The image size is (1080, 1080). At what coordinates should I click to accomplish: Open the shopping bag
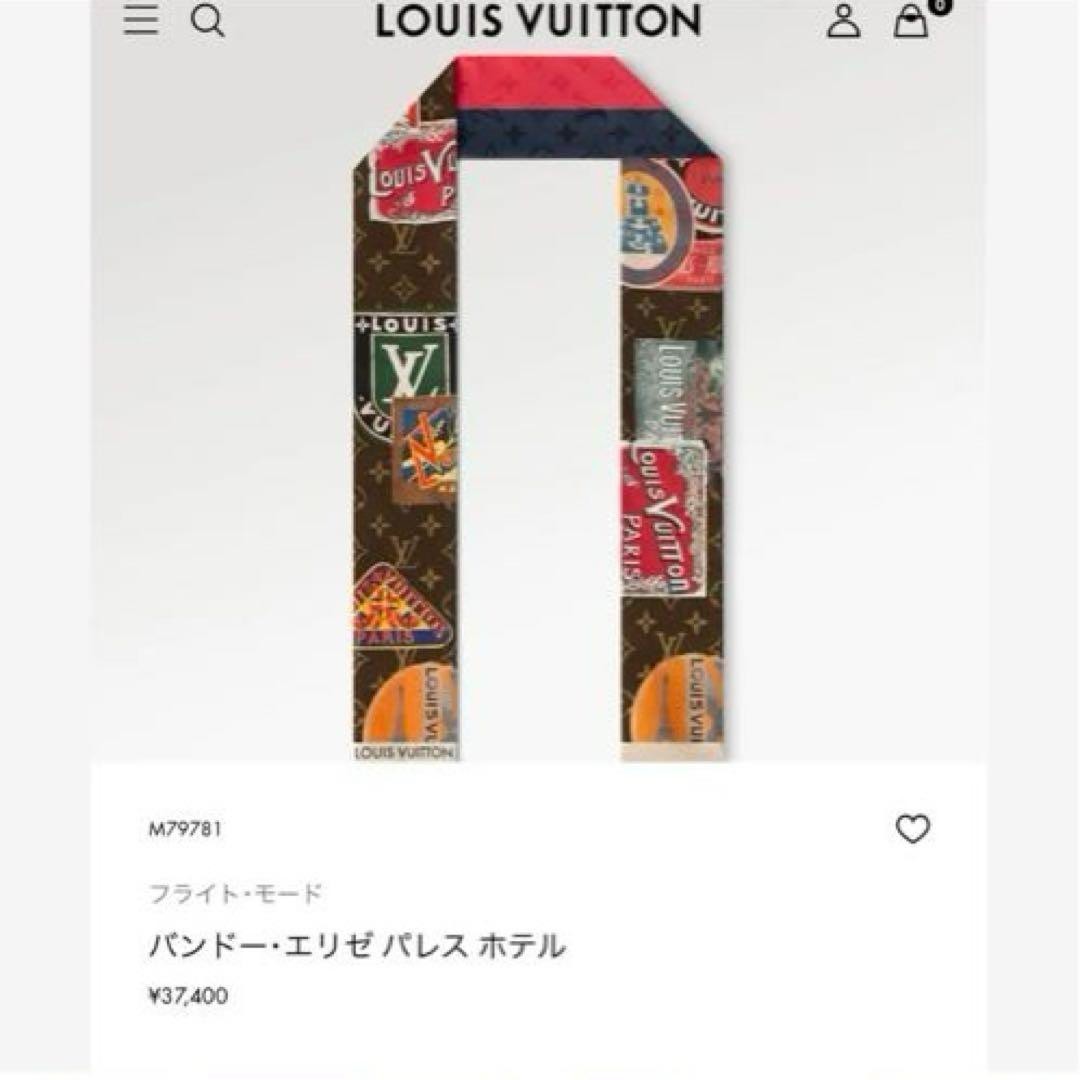pyautogui.click(x=911, y=20)
